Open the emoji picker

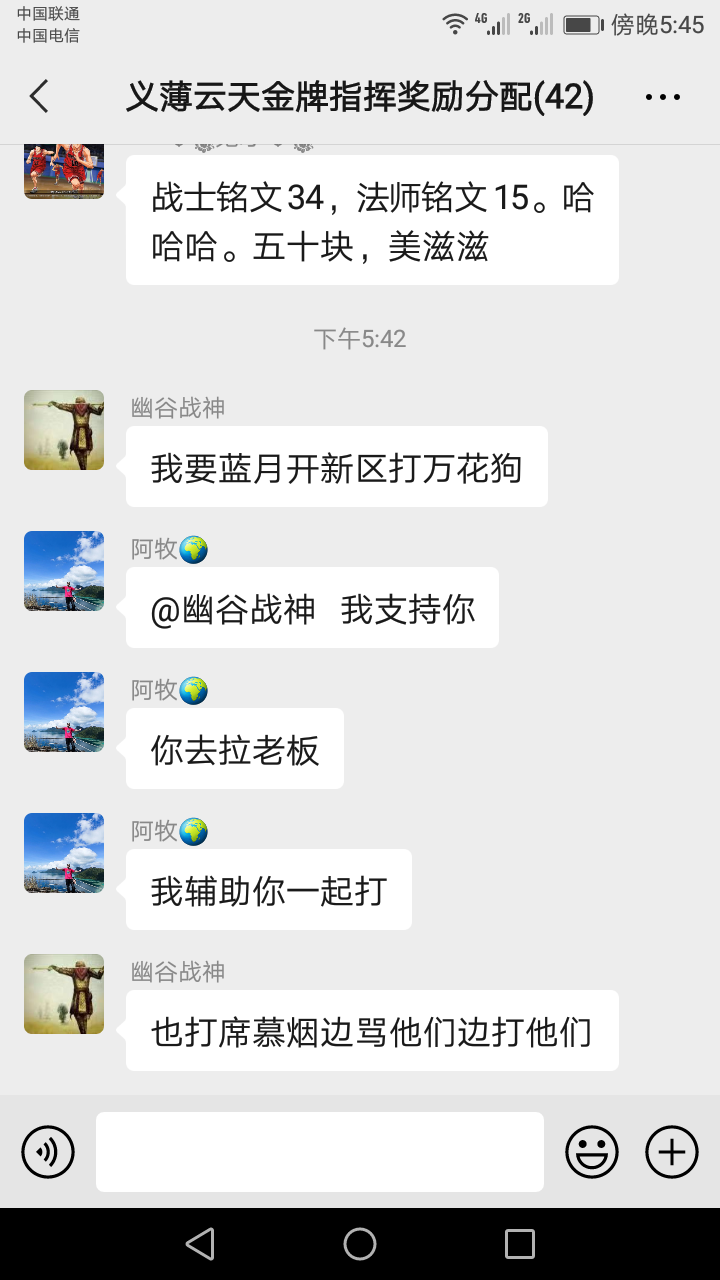click(592, 1152)
